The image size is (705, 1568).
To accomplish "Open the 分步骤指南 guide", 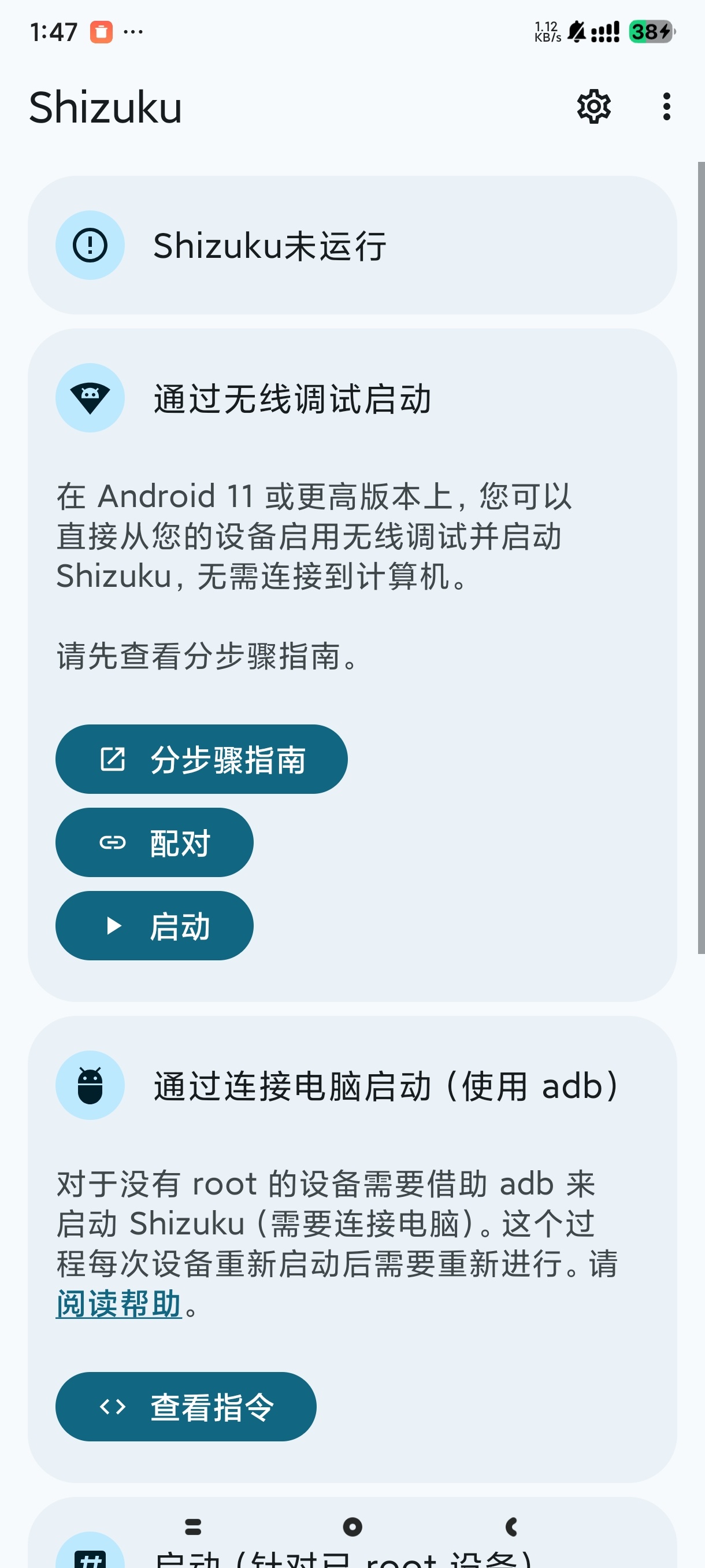I will click(x=201, y=759).
